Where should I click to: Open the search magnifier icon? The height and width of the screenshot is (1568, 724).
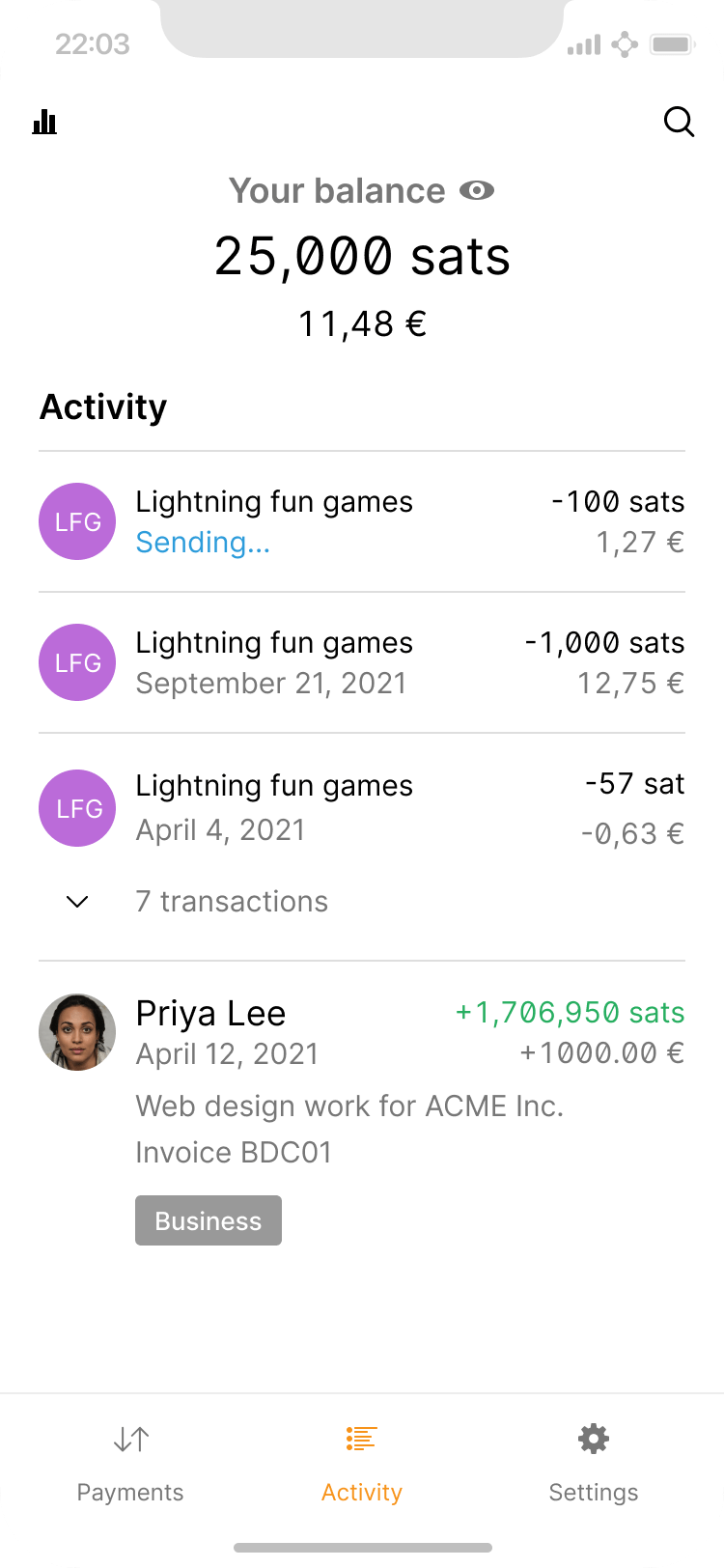click(x=680, y=122)
